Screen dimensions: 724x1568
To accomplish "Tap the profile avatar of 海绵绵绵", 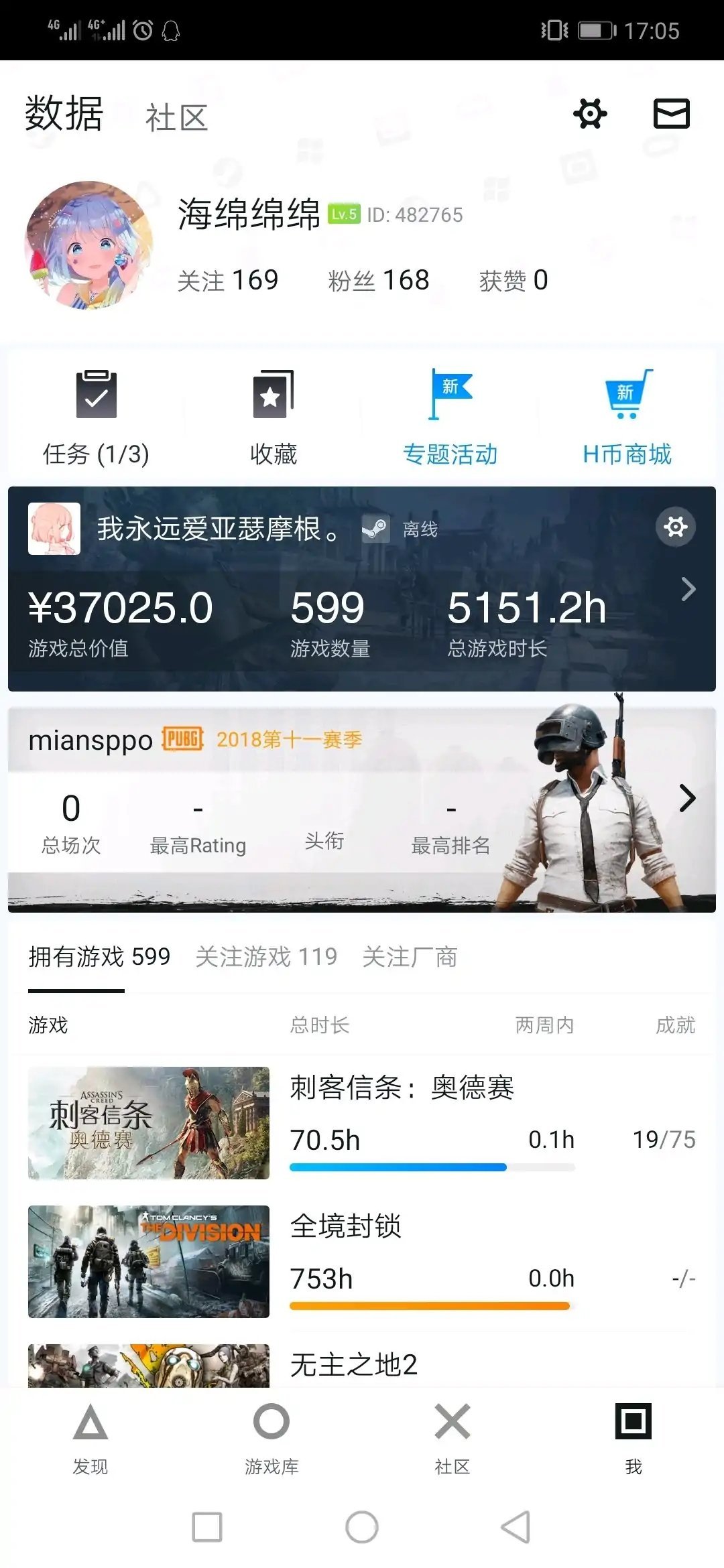I will pos(88,245).
